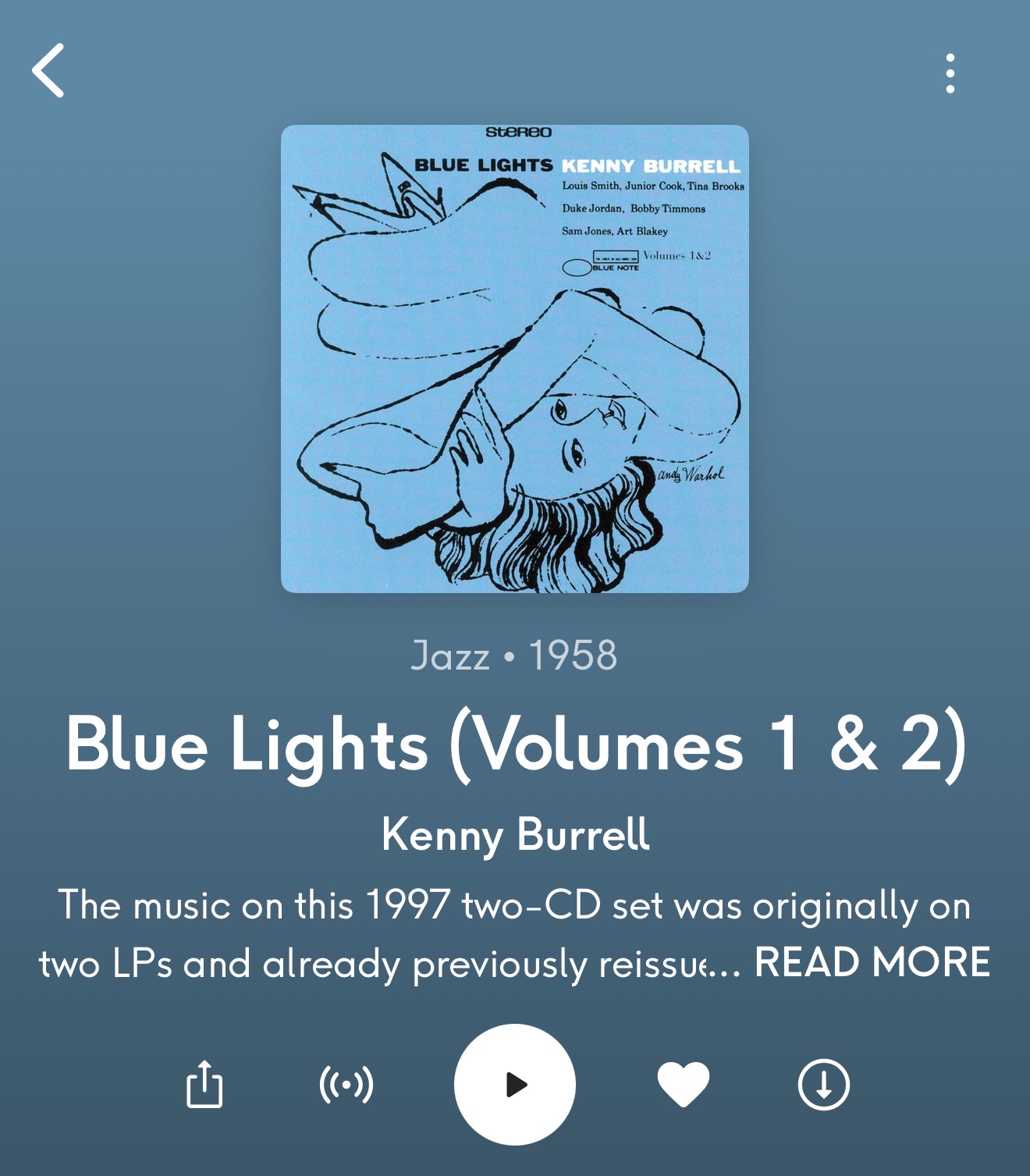Expand description with READ MORE
The width and height of the screenshot is (1030, 1176).
tap(872, 962)
